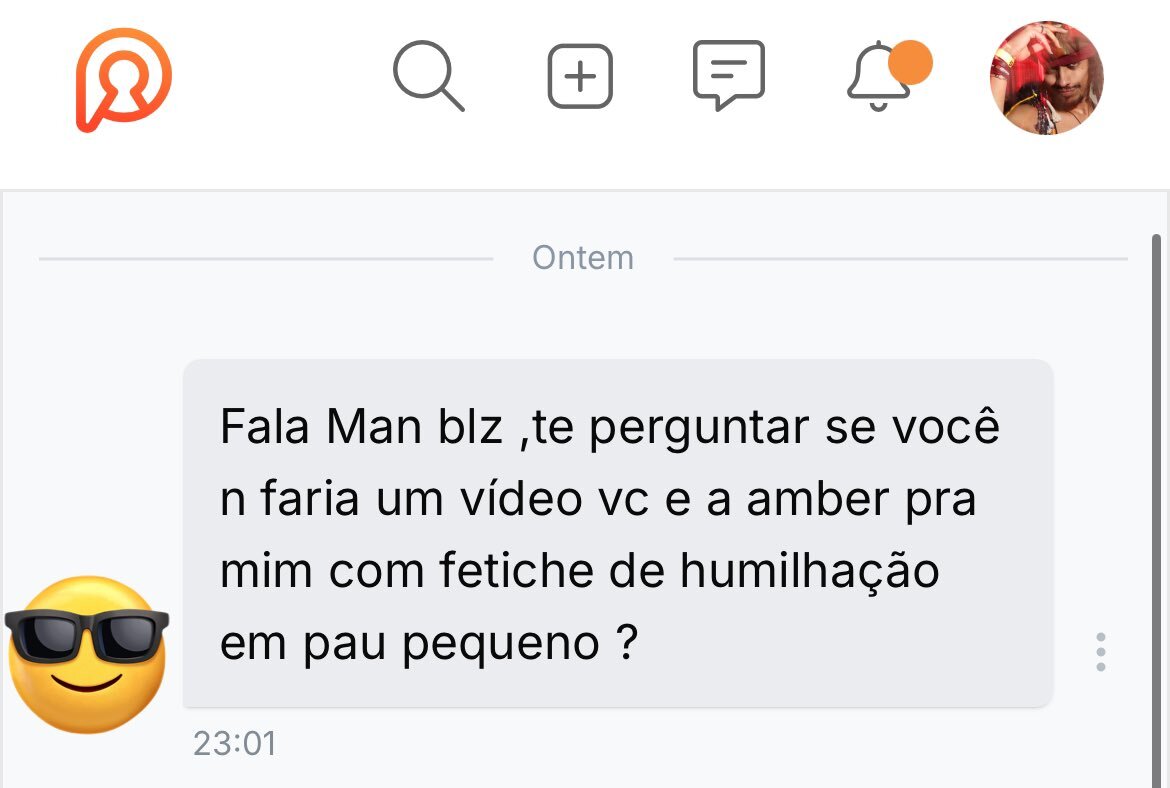This screenshot has height=788, width=1170.
Task: Open the search magnifier icon
Action: tap(428, 76)
